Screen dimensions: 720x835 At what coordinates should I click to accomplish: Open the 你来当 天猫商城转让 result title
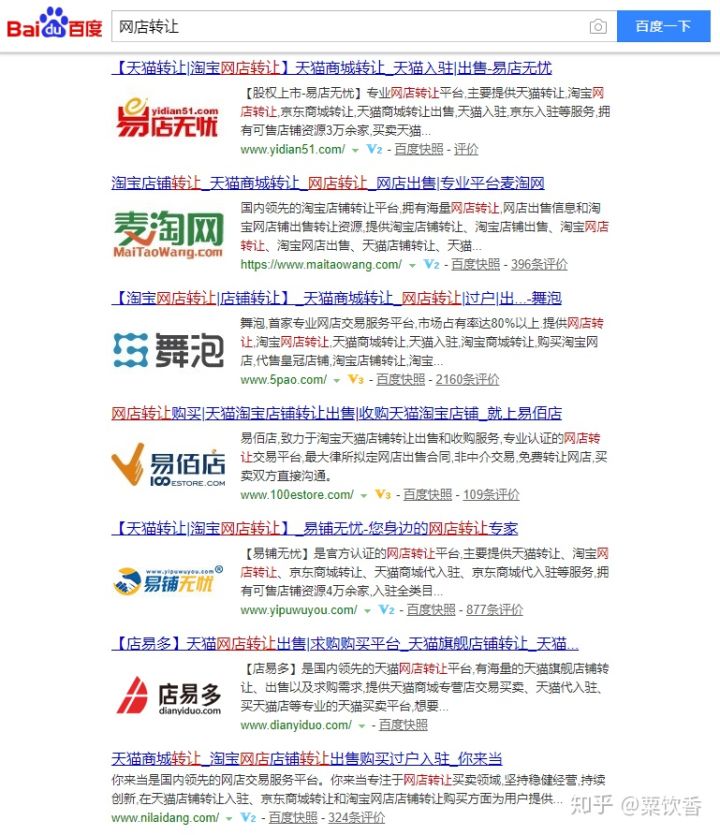pyautogui.click(x=306, y=758)
